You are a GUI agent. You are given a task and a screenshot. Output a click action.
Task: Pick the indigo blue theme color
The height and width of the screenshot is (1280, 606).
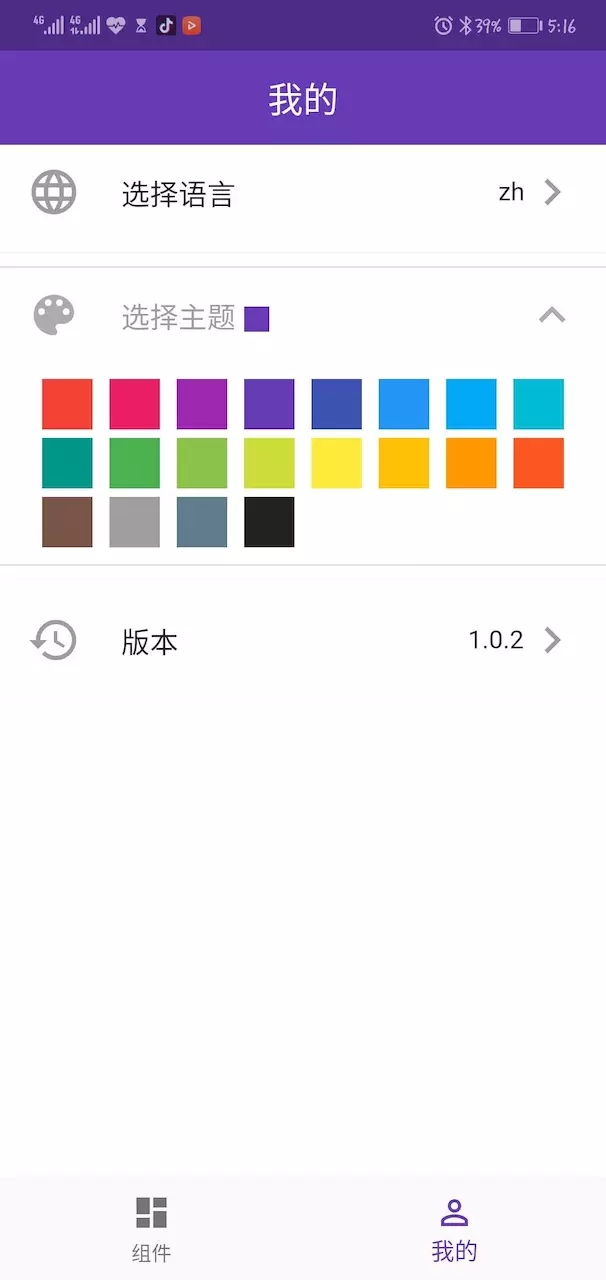[x=336, y=404]
